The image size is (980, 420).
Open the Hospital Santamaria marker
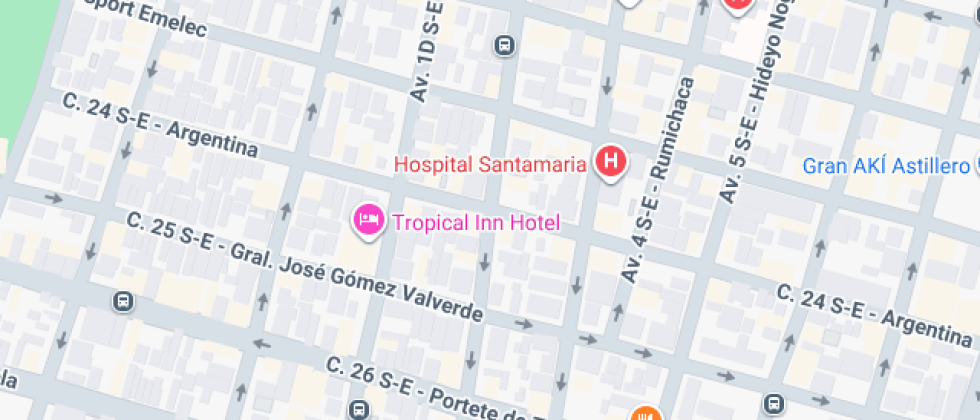click(x=610, y=160)
